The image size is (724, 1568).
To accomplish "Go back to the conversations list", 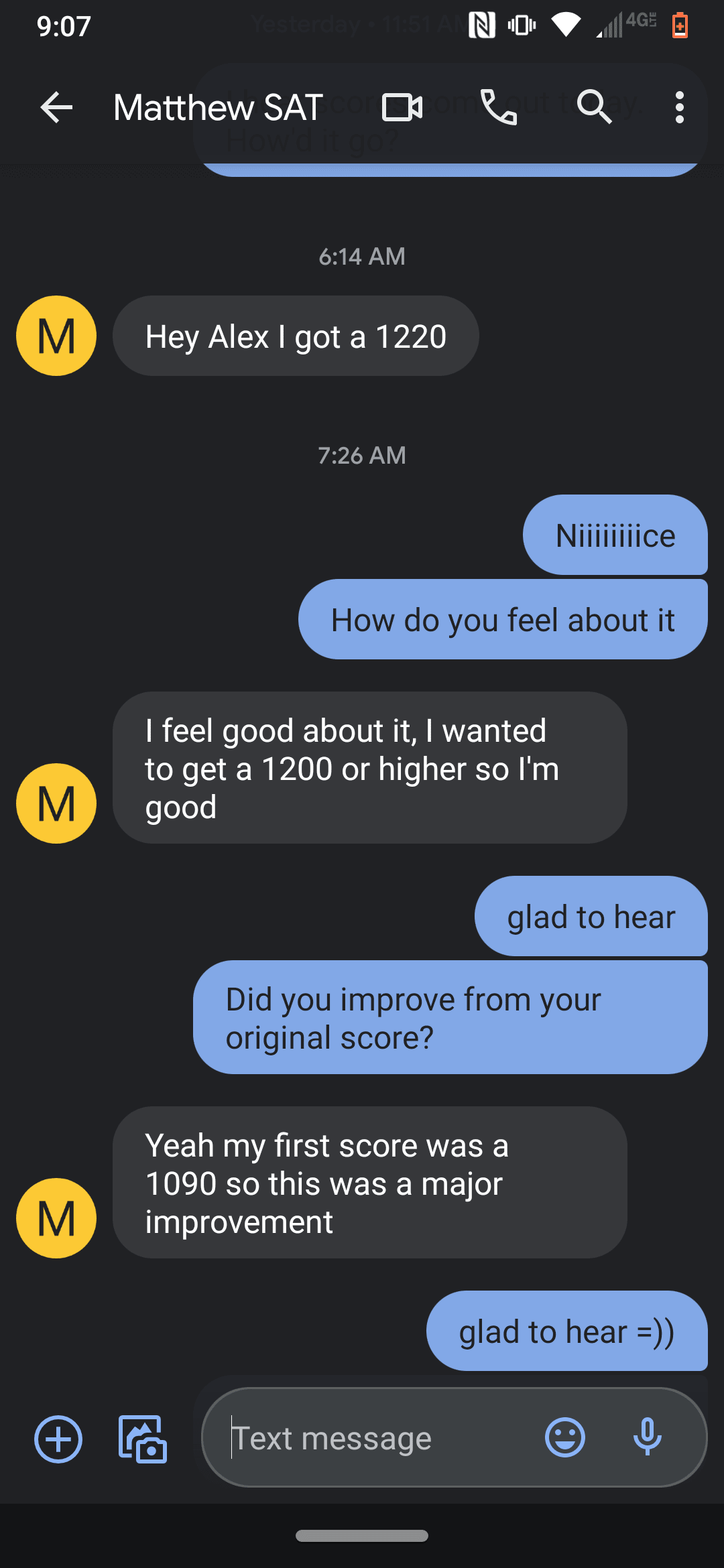I will [56, 107].
